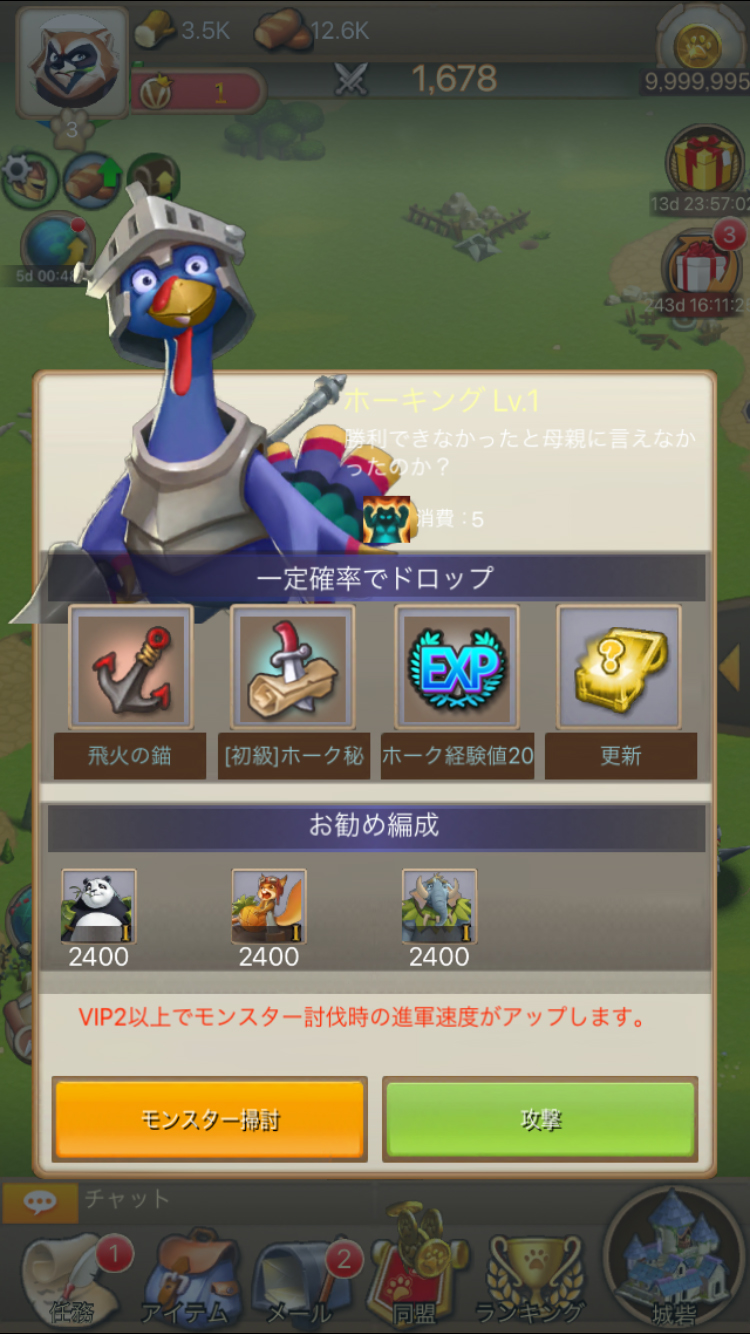Go to the 城砦 castle
This screenshot has width=750, height=1334.
click(x=672, y=1260)
